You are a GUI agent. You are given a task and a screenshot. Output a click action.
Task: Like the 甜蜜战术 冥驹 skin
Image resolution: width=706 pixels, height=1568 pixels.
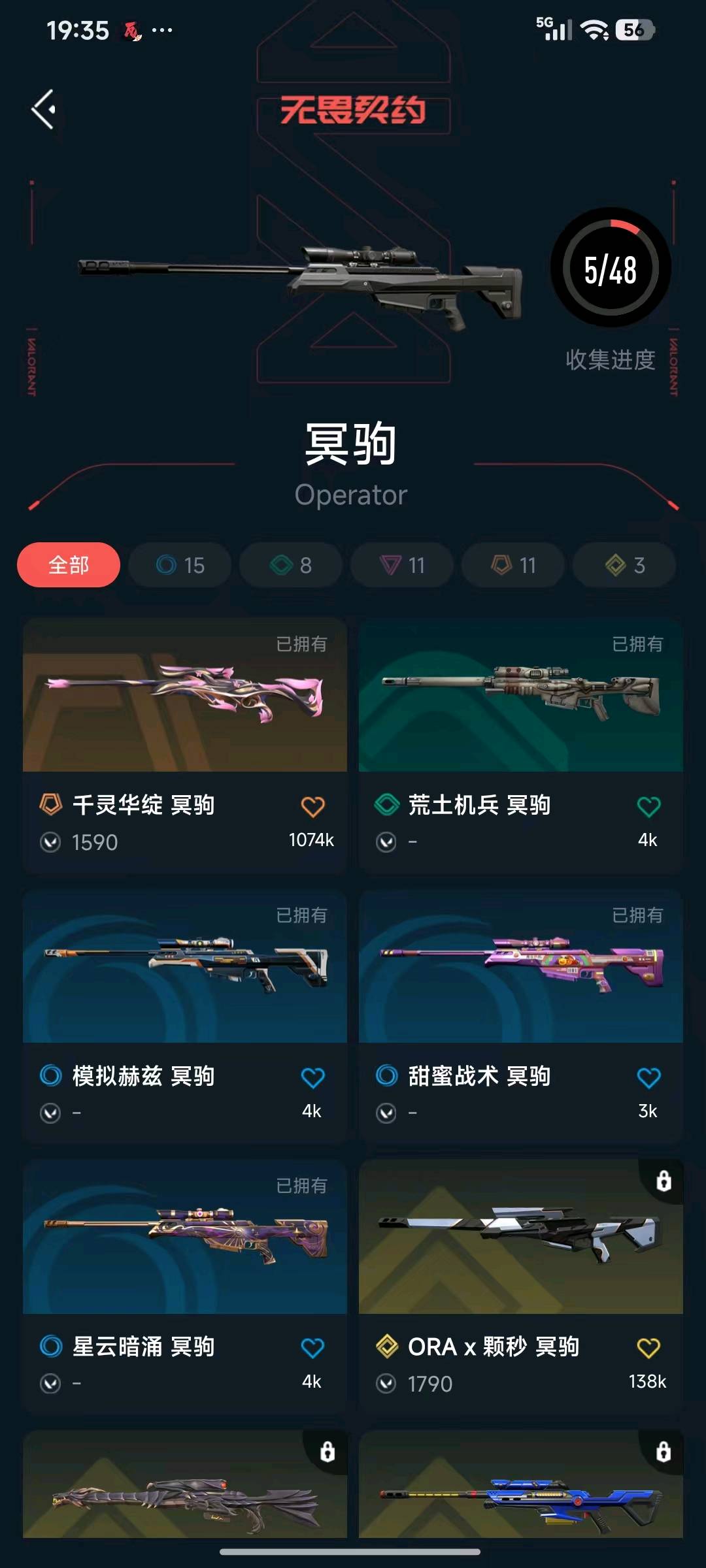click(648, 1078)
